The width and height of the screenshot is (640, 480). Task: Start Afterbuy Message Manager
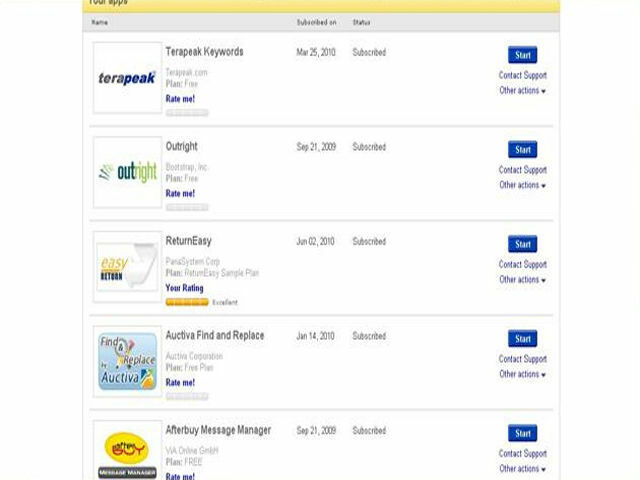(x=522, y=433)
